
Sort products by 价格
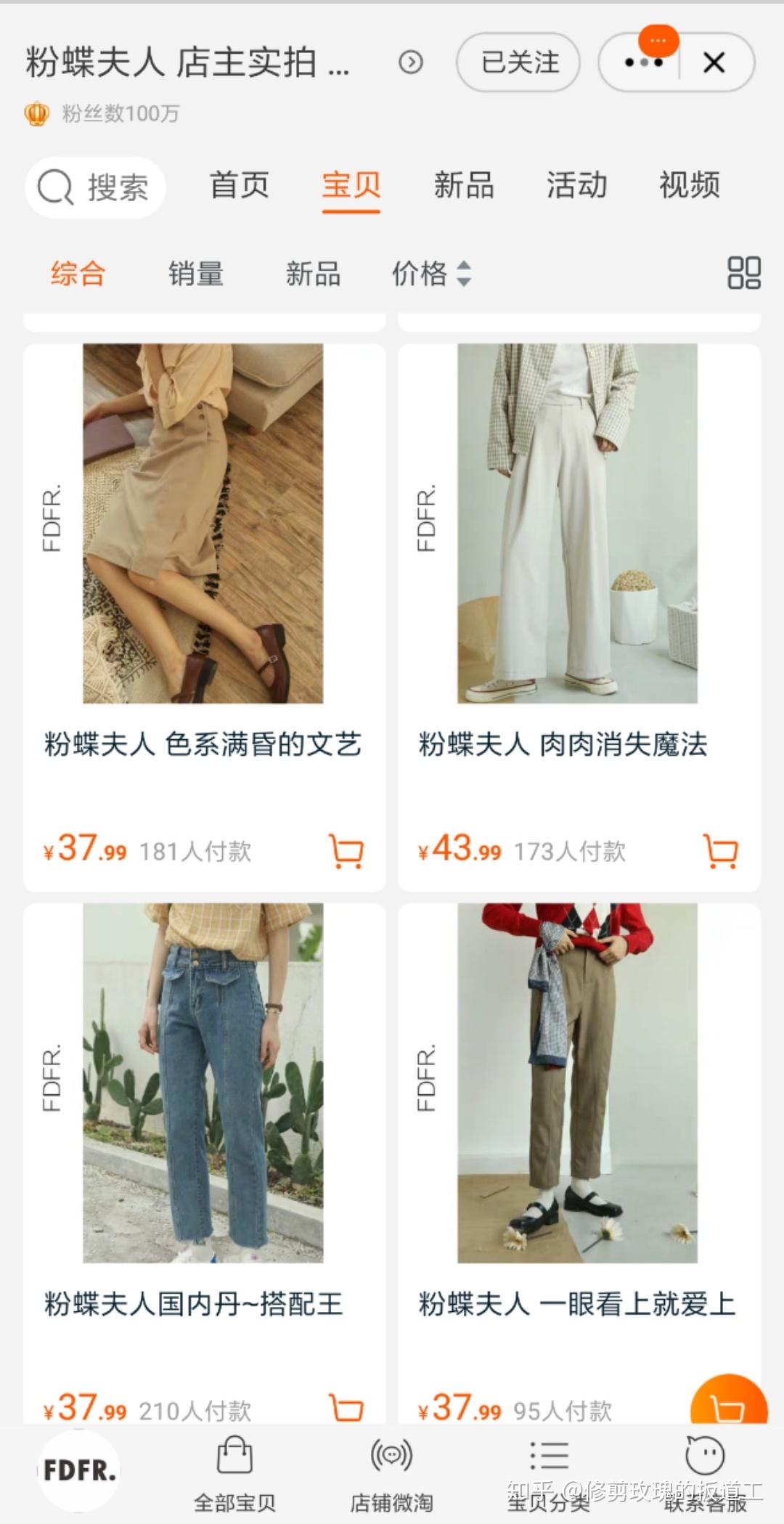[x=431, y=274]
